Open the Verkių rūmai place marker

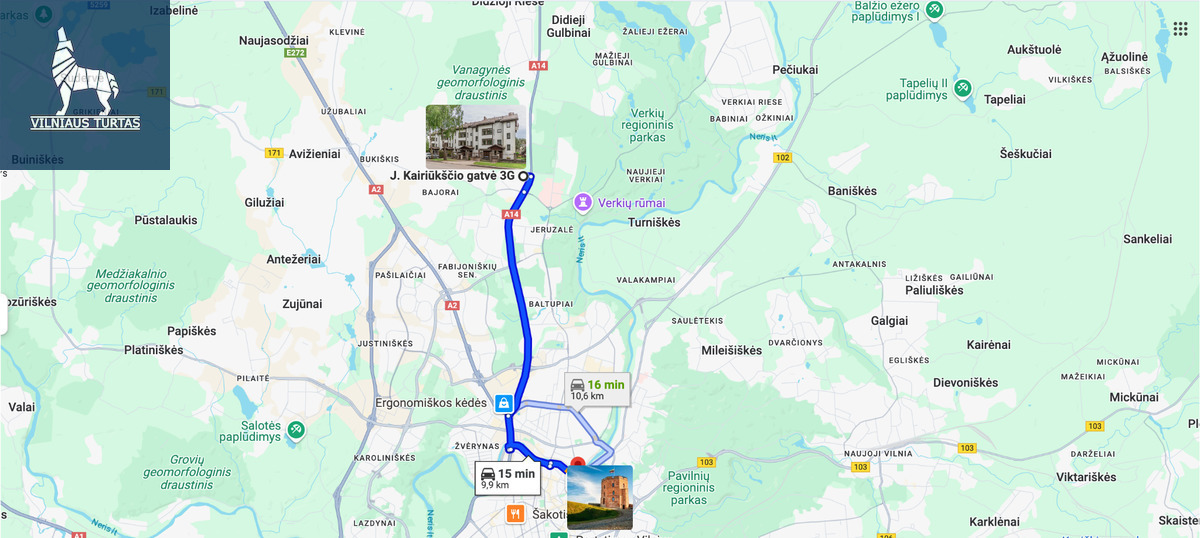tap(581, 202)
